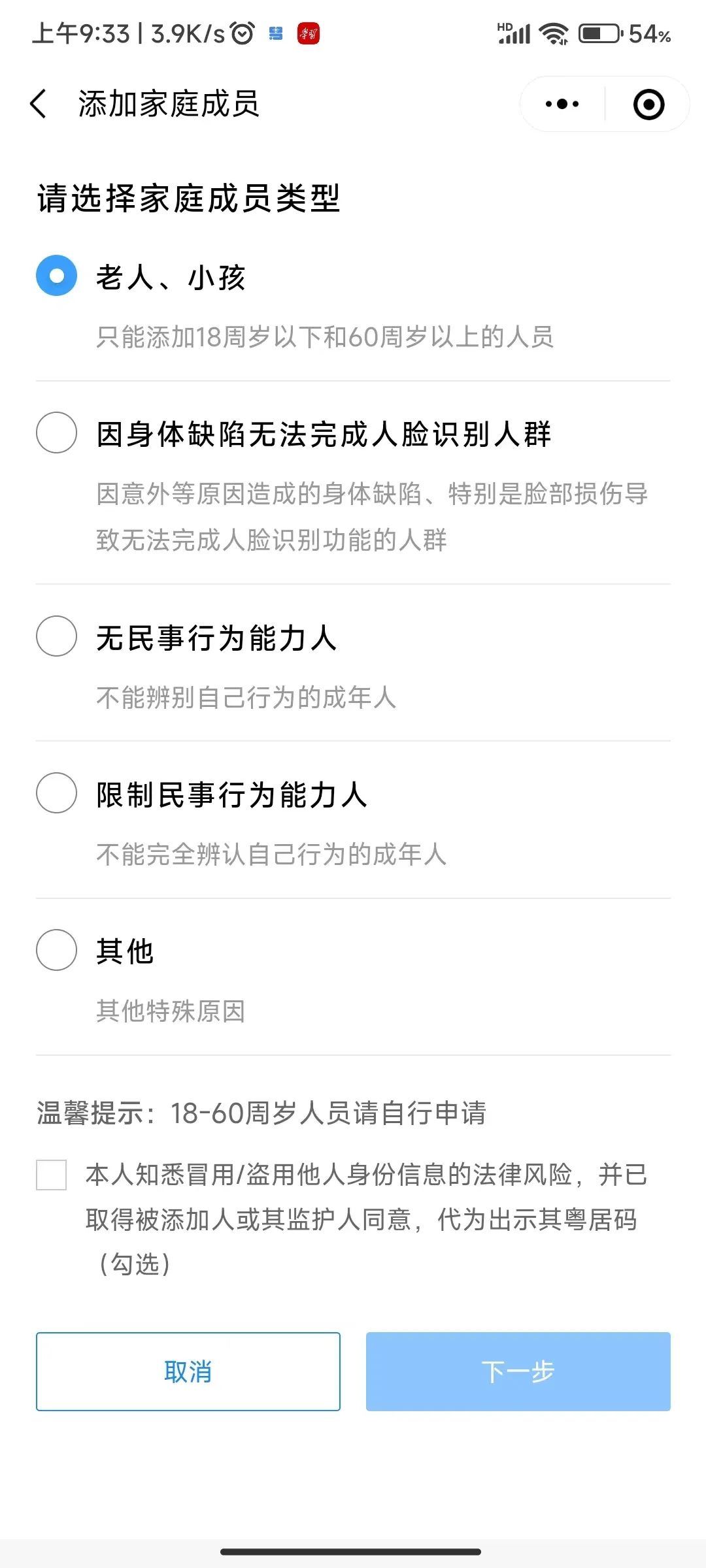Open the mini-program overflow menu
The image size is (706, 1568).
coord(562,105)
